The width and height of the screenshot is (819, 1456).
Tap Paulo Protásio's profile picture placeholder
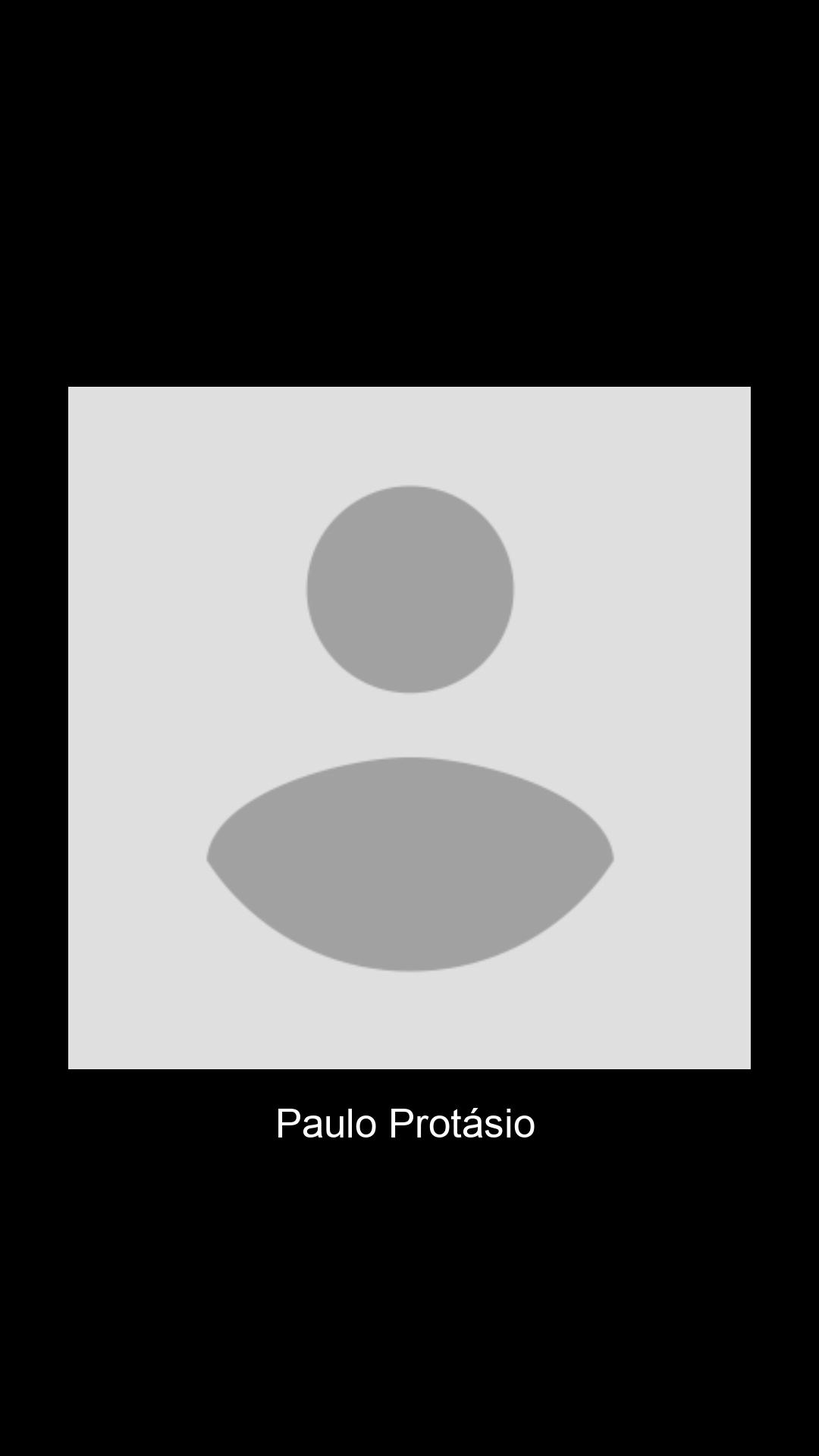[409, 728]
